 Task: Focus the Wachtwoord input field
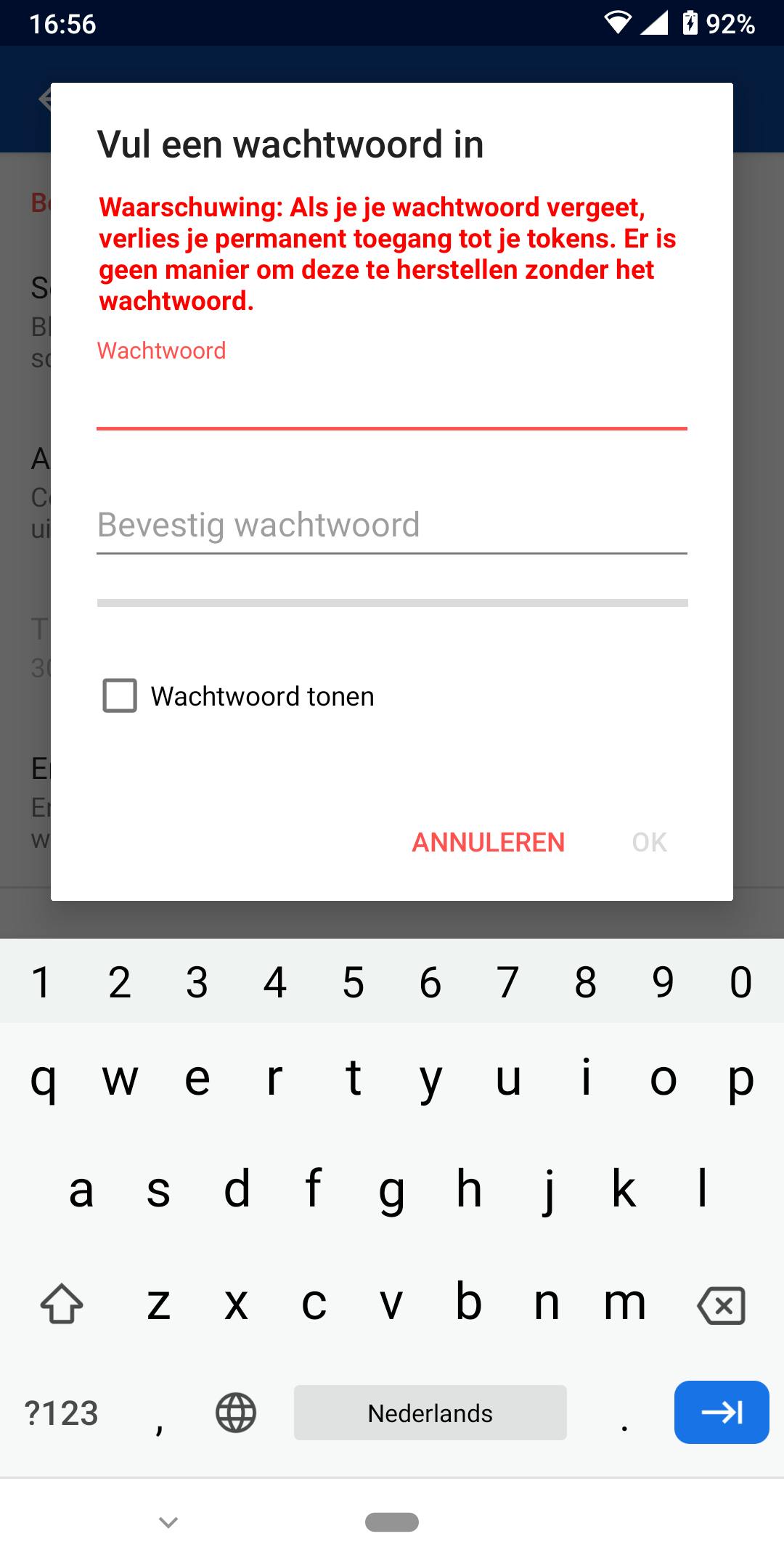pyautogui.click(x=392, y=399)
